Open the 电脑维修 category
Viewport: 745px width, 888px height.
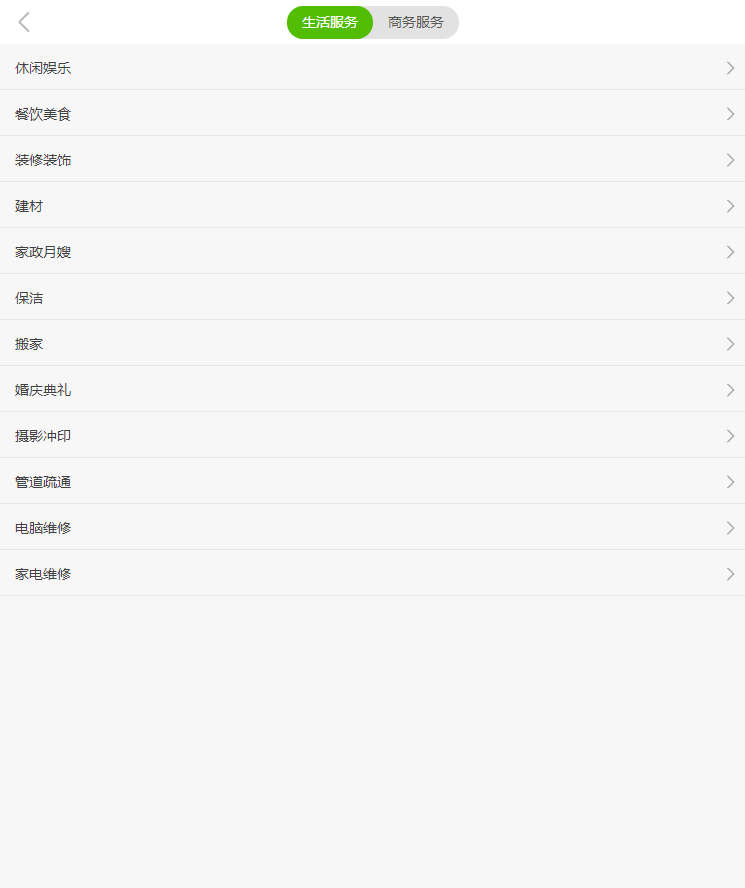point(372,528)
